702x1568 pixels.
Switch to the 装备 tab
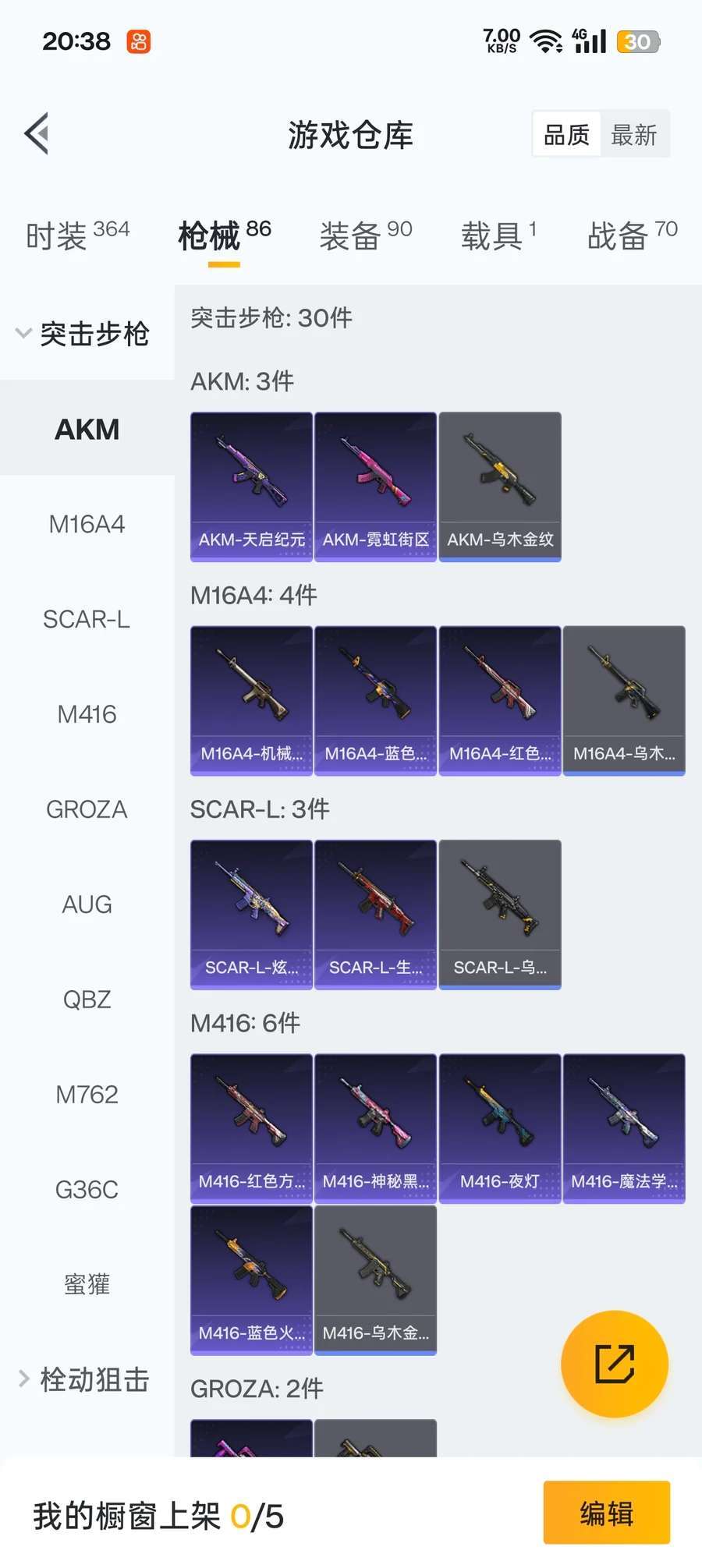(x=366, y=235)
